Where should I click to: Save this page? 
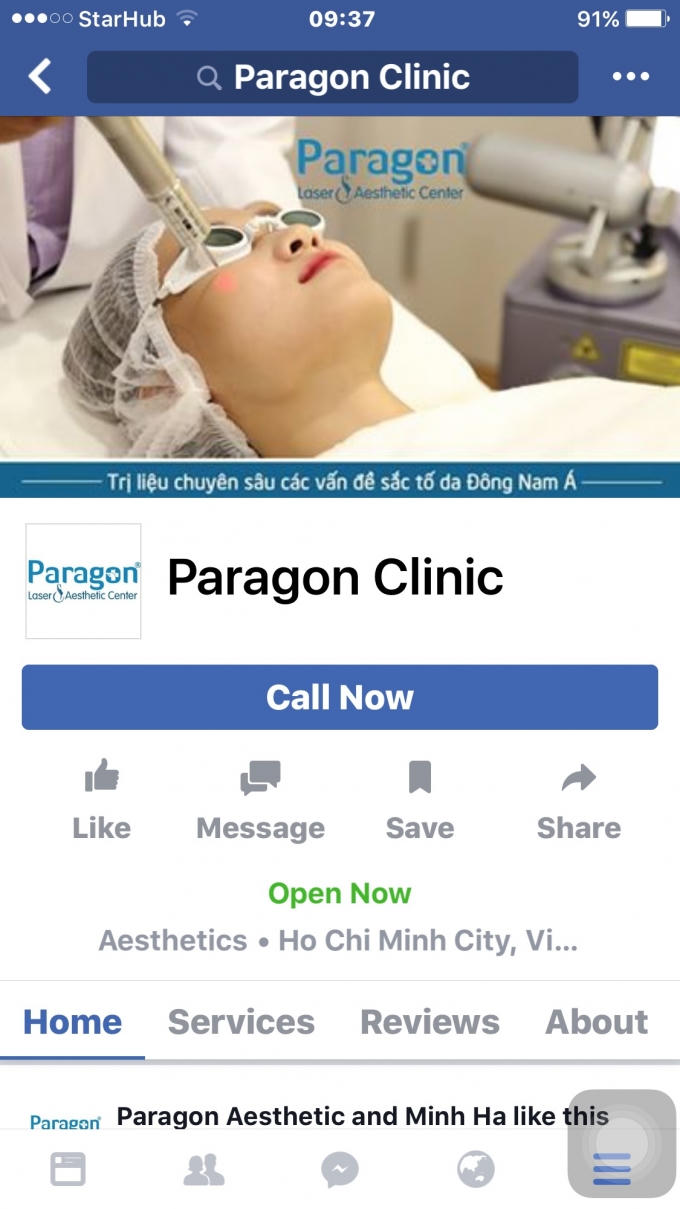pyautogui.click(x=419, y=799)
